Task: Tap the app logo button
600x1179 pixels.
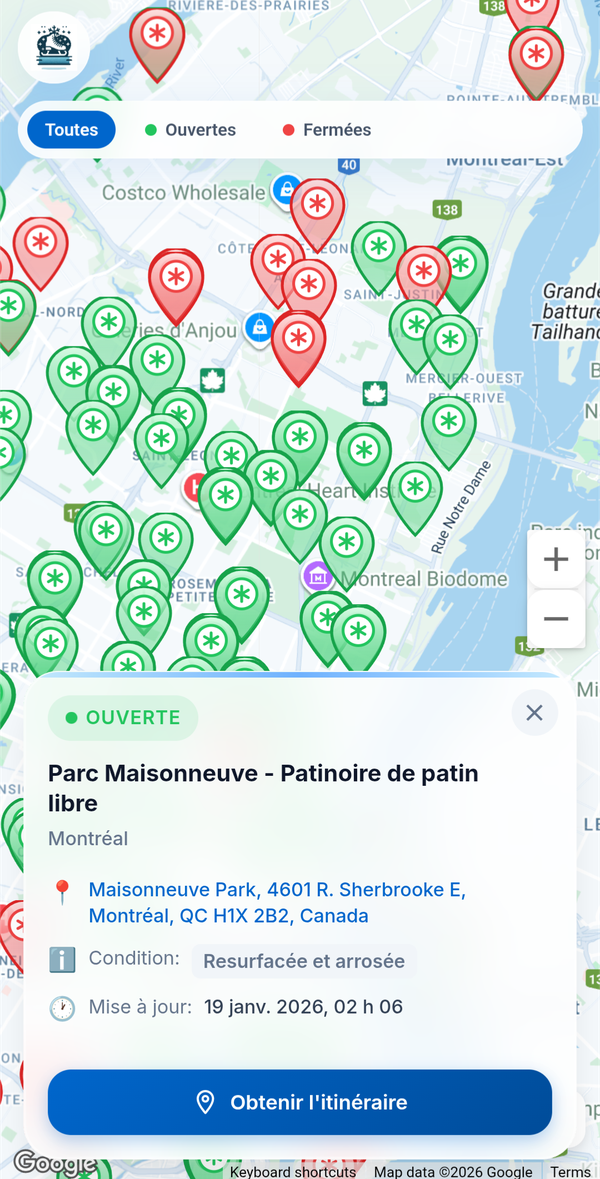Action: pos(54,47)
